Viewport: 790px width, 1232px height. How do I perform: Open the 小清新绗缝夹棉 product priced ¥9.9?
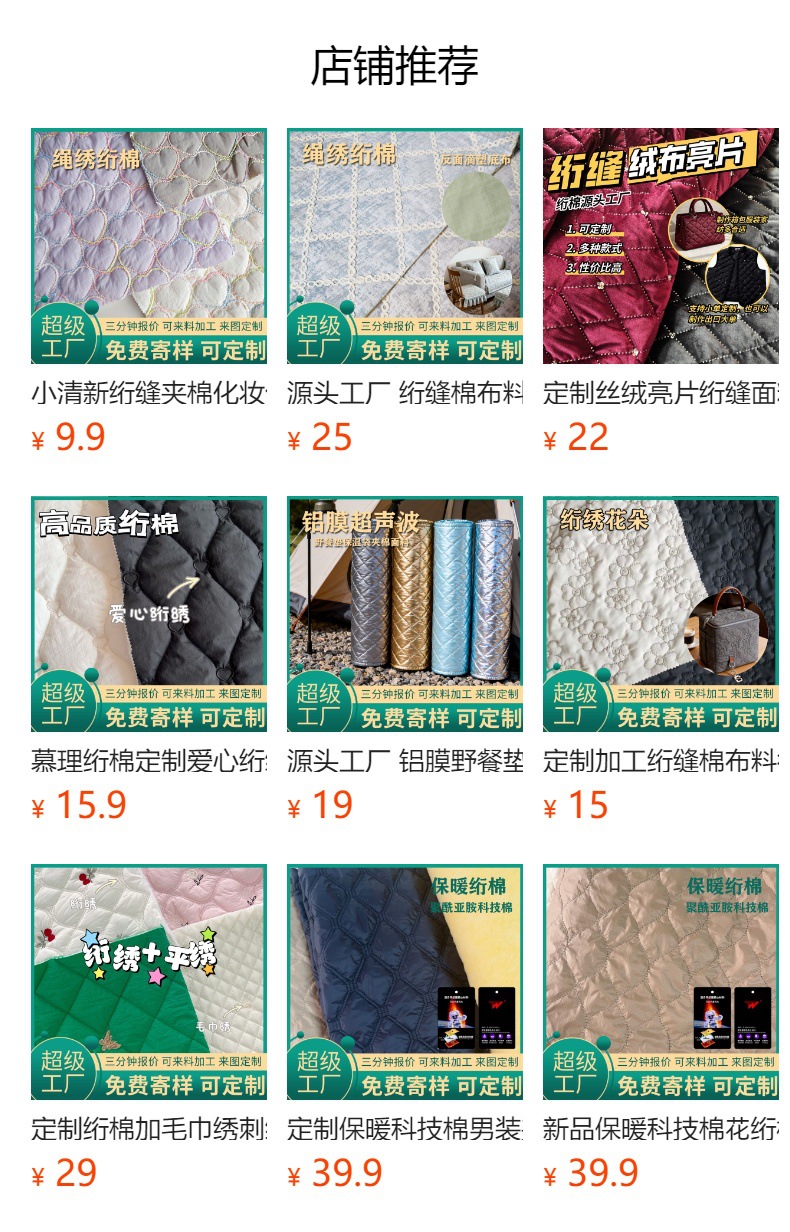149,246
